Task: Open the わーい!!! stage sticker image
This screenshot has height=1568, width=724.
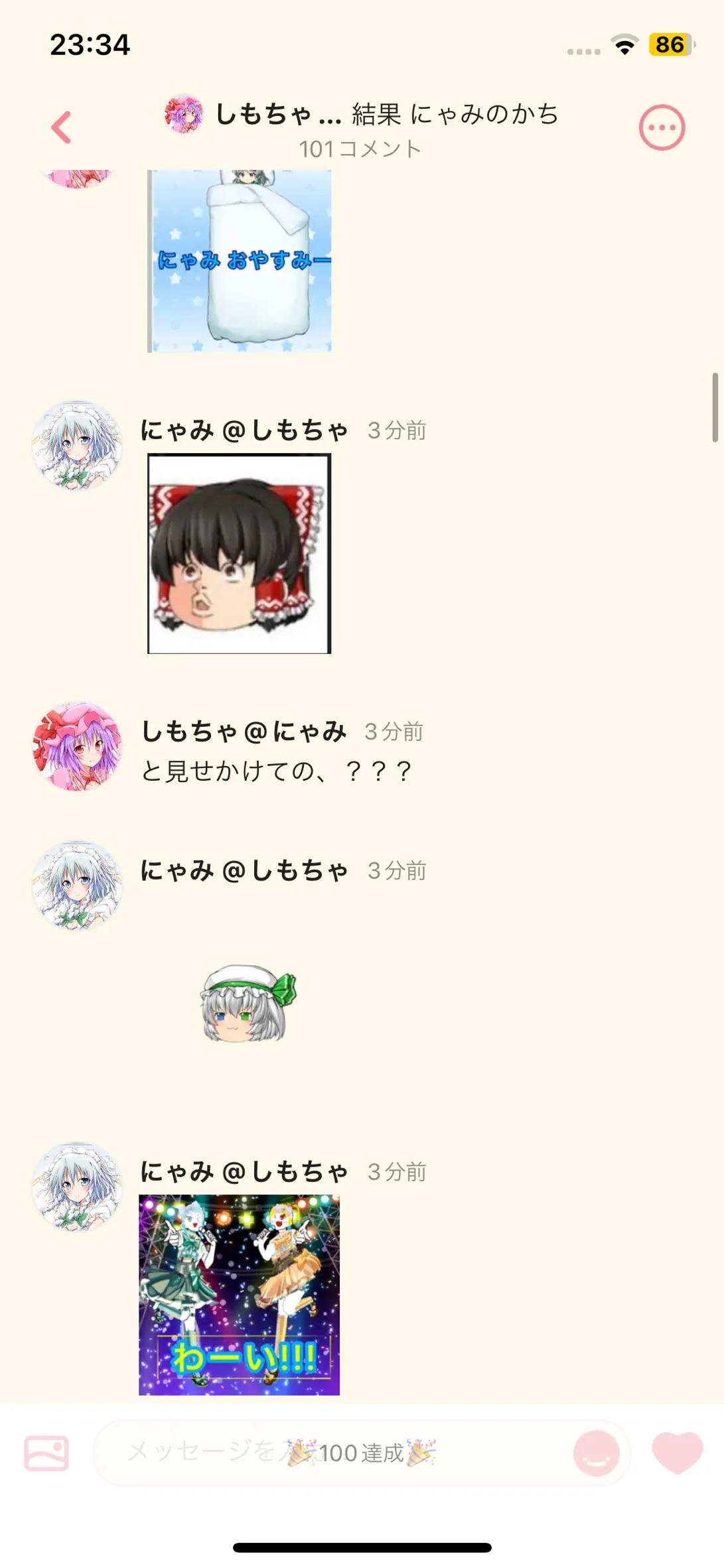Action: 239,1295
